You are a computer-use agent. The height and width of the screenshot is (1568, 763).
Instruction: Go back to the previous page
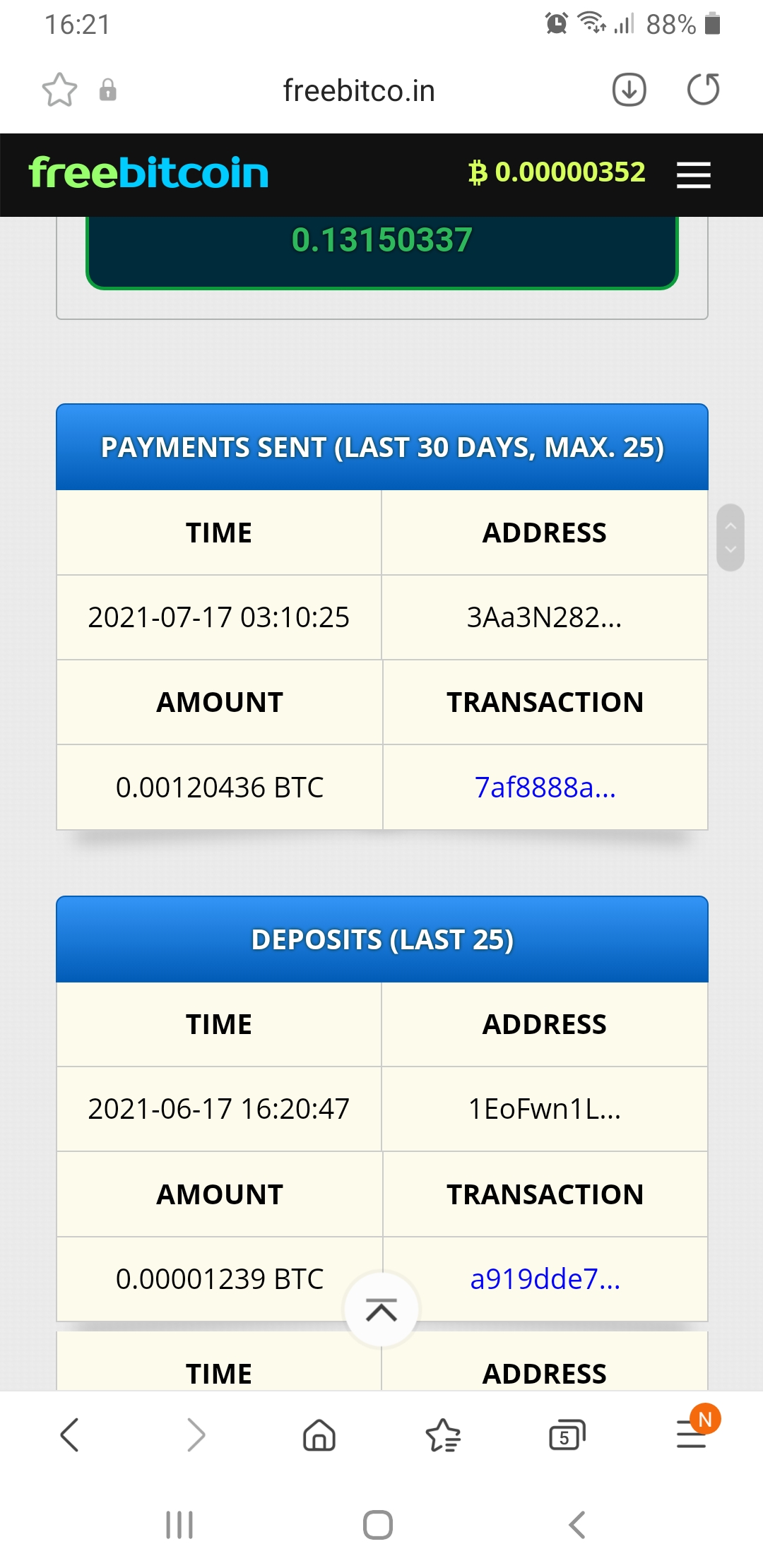(x=69, y=1435)
